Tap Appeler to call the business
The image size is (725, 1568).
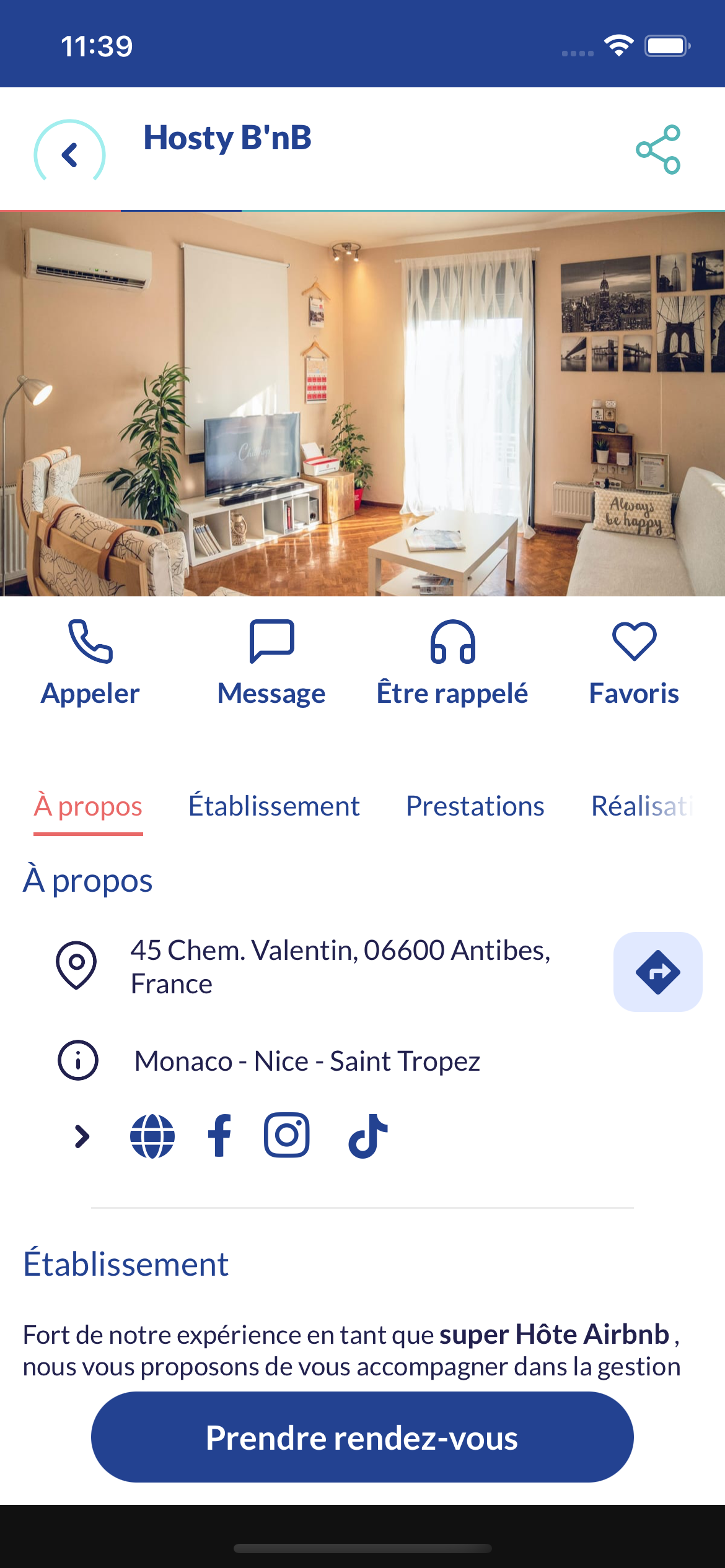(90, 664)
